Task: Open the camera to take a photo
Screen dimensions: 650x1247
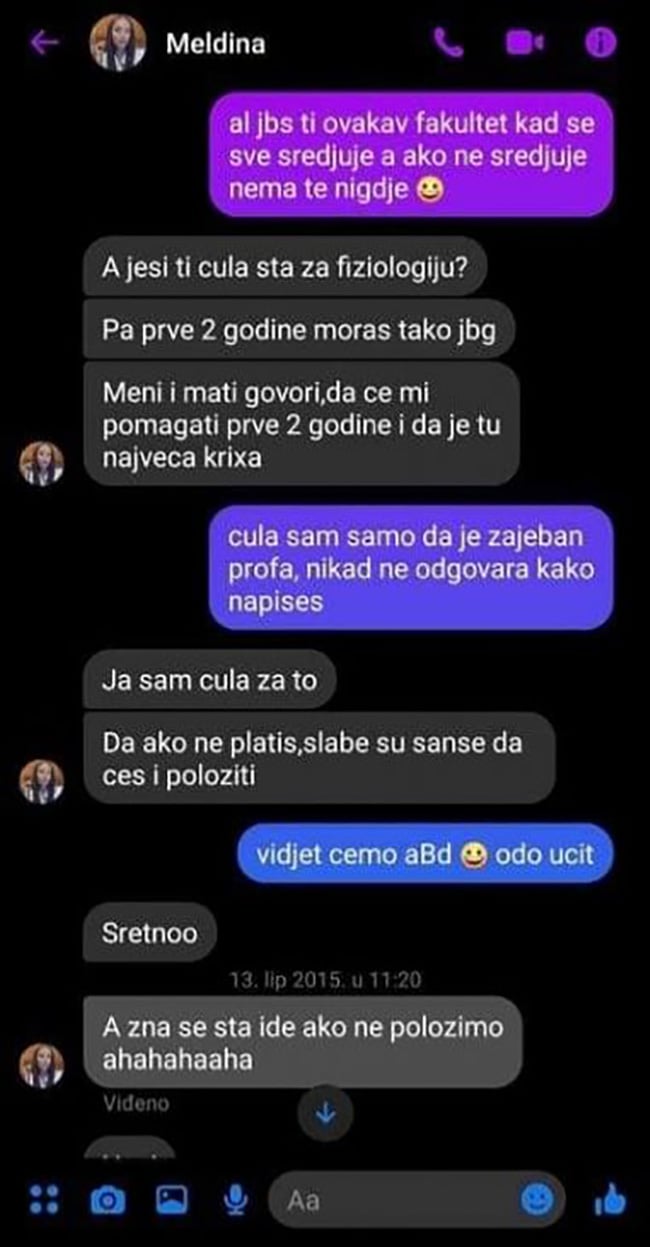Action: coord(105,1200)
